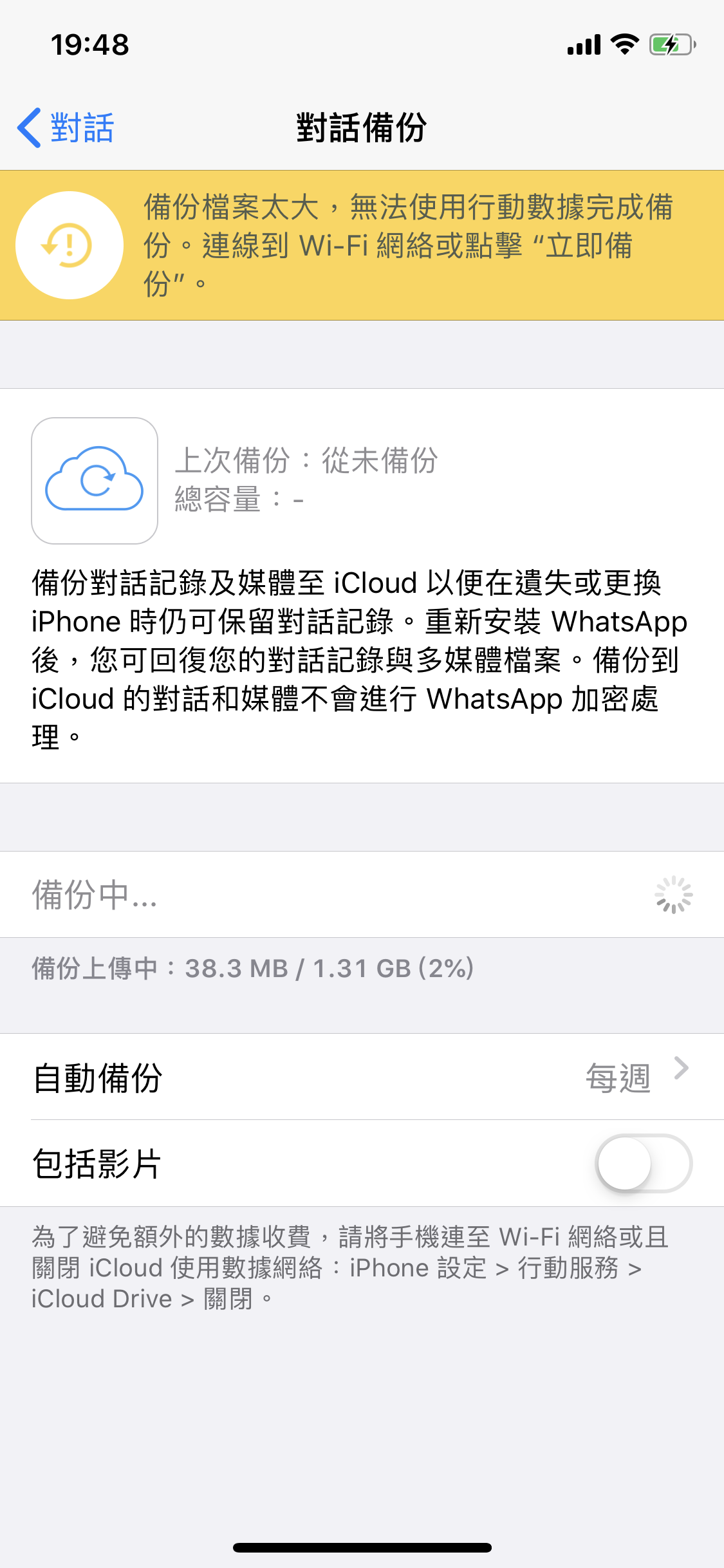Tap the home indicator bar at bottom
Screen dimensions: 724x1568
362,1547
